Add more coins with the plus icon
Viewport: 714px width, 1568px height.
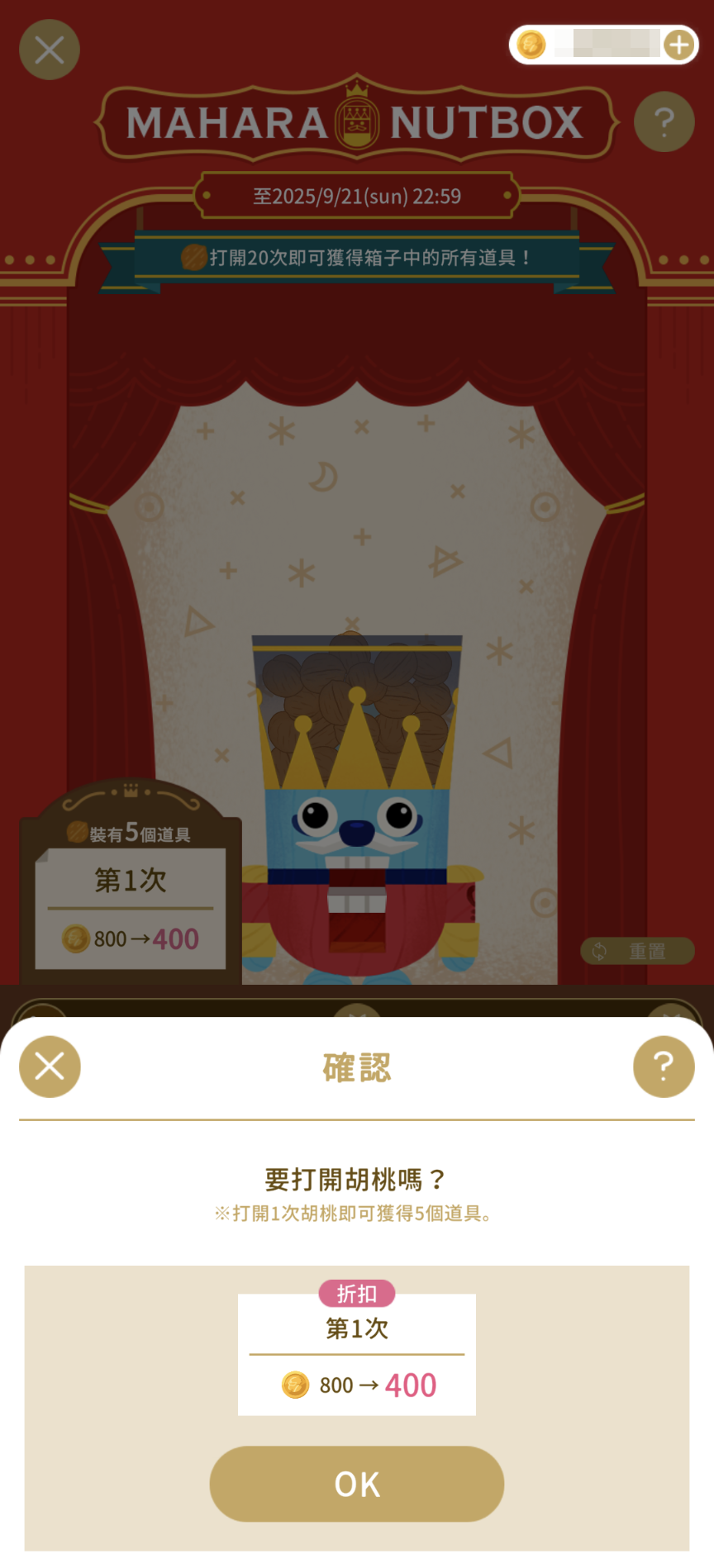coord(679,45)
